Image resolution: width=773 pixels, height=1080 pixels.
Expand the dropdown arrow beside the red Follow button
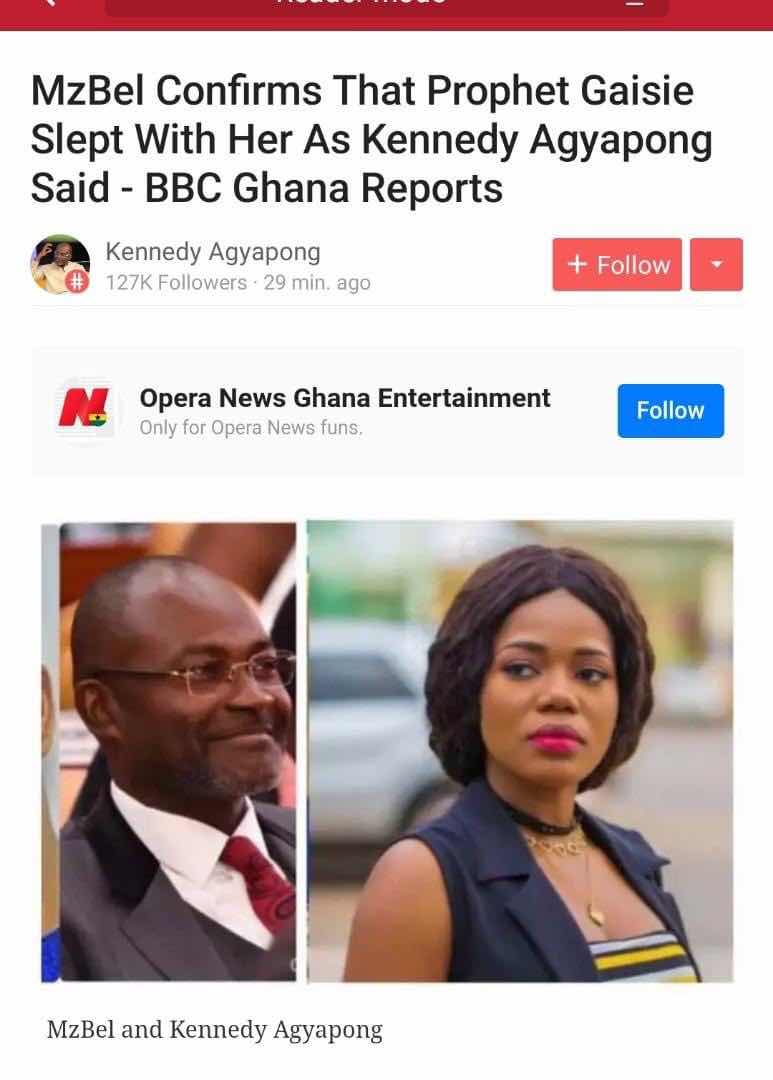click(716, 265)
